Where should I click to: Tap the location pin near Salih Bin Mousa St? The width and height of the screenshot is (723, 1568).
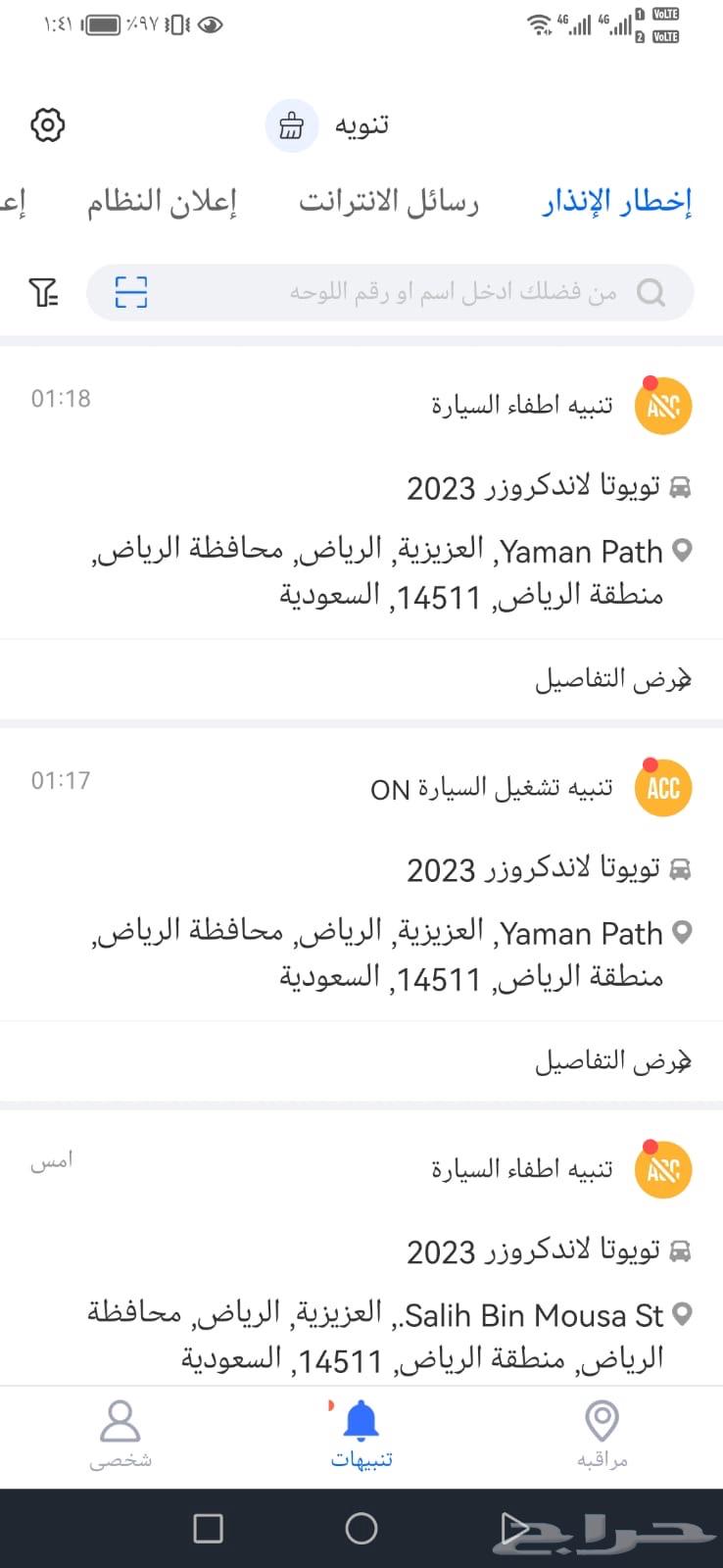click(x=682, y=1315)
